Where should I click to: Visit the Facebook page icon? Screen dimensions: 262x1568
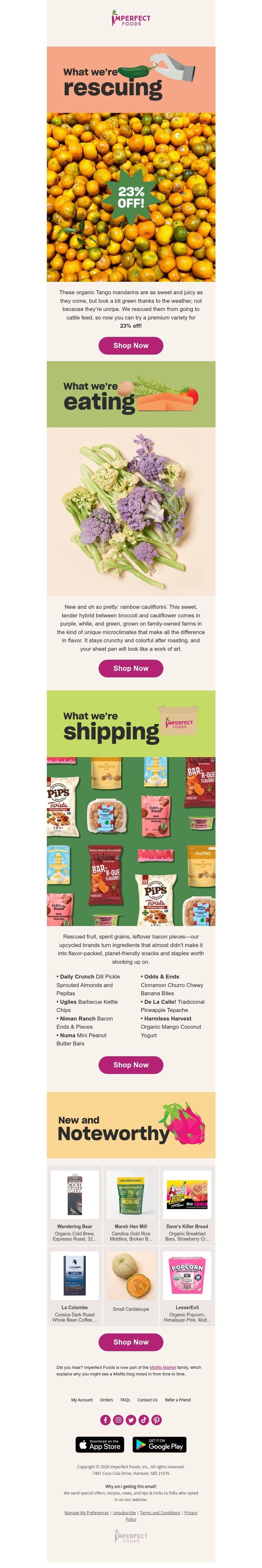click(105, 1420)
